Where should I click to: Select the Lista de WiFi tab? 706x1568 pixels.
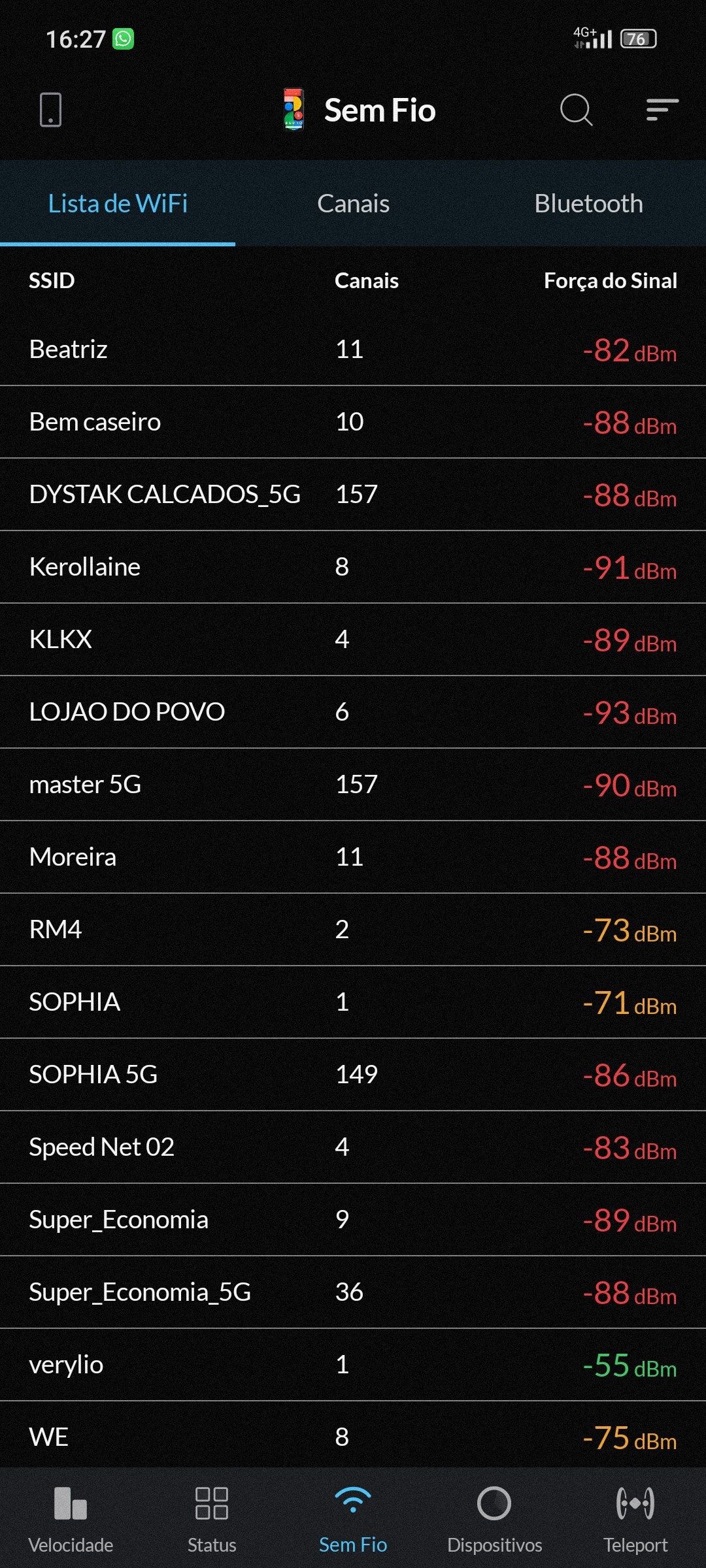point(118,204)
